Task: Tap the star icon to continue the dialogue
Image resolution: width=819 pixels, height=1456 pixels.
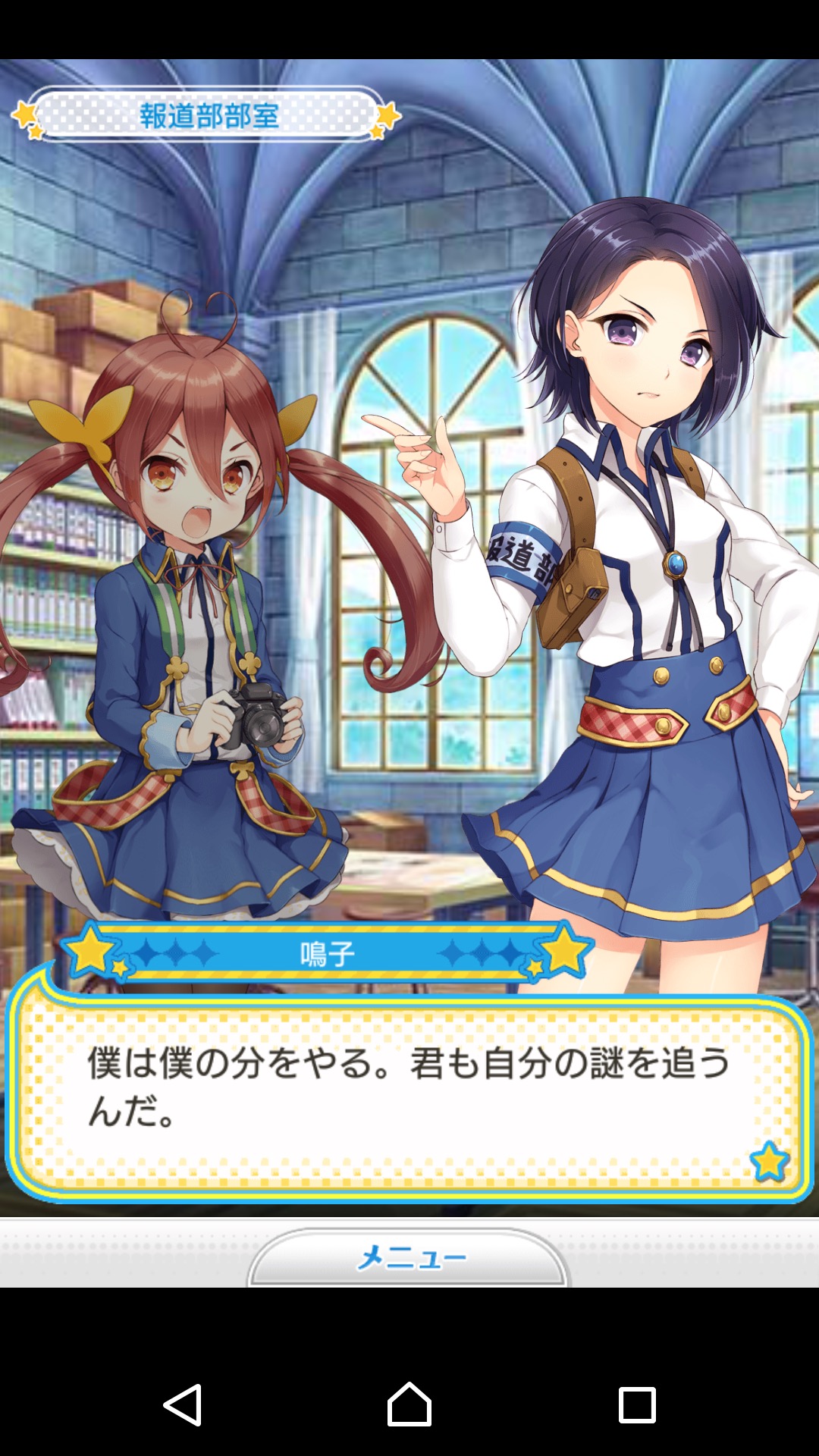Action: (769, 1161)
